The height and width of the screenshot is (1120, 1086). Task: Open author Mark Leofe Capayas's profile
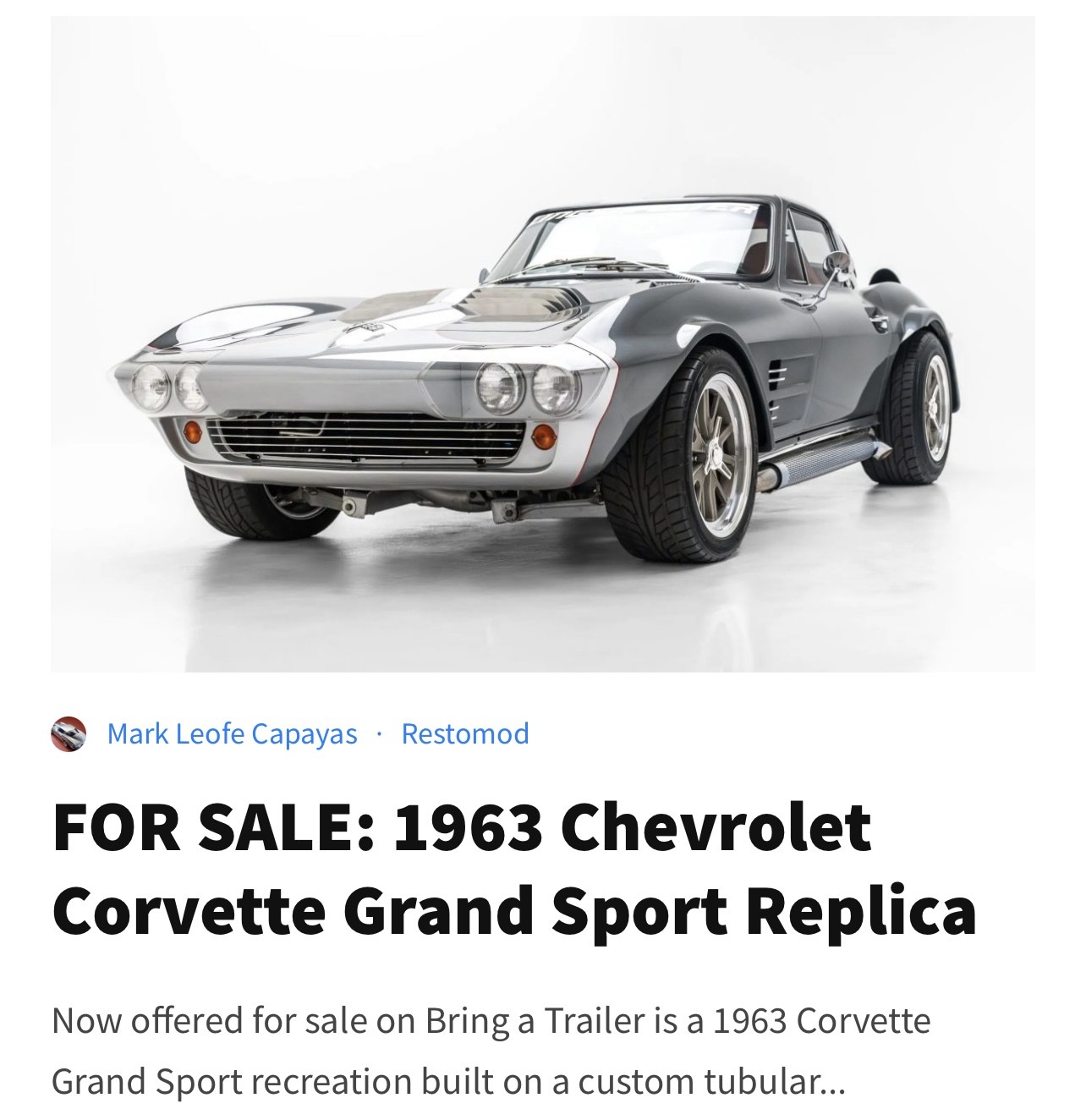tap(232, 733)
